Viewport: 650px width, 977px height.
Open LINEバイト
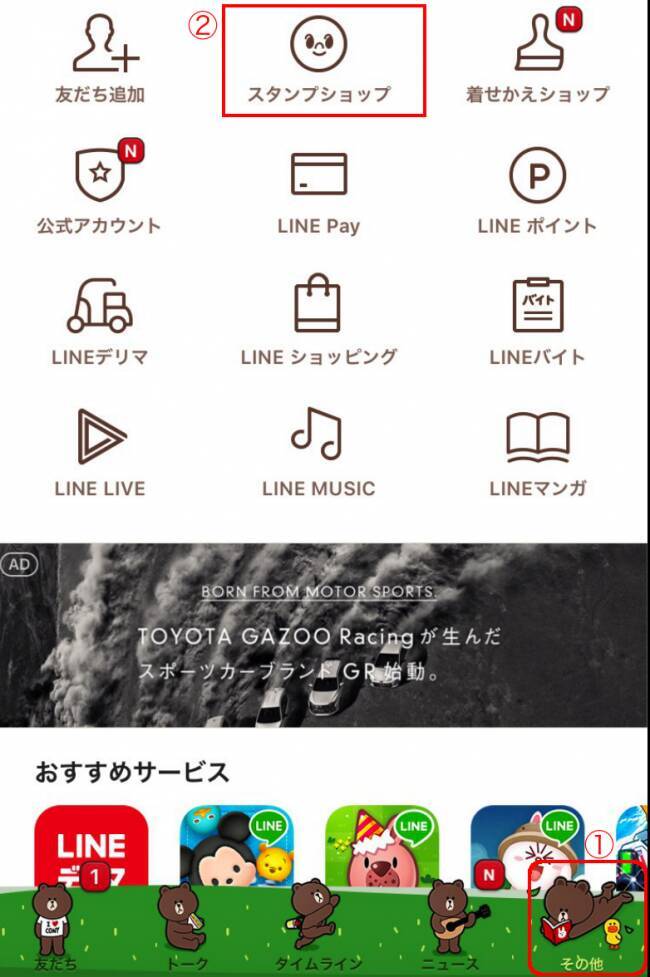(537, 320)
